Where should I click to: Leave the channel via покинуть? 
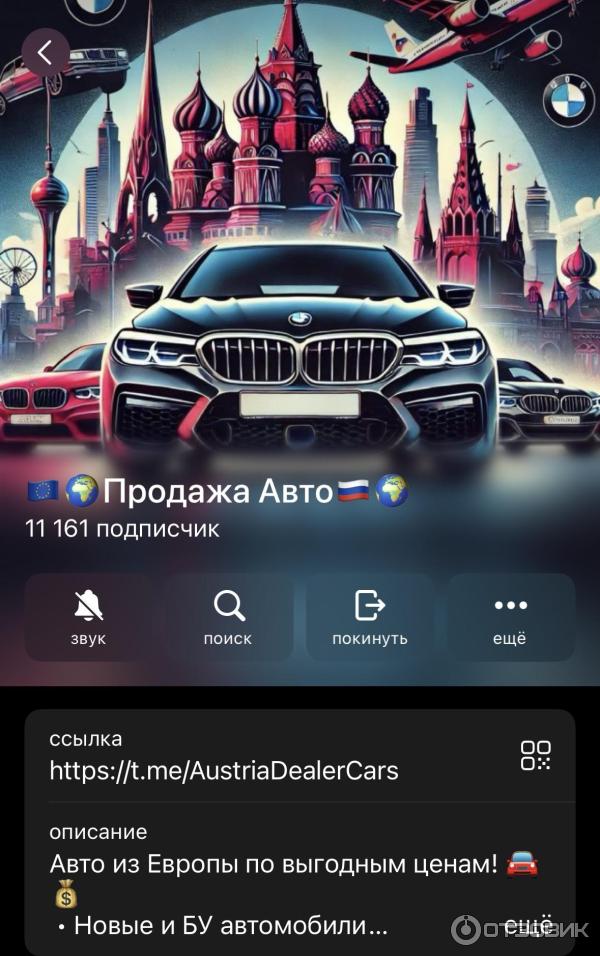370,617
